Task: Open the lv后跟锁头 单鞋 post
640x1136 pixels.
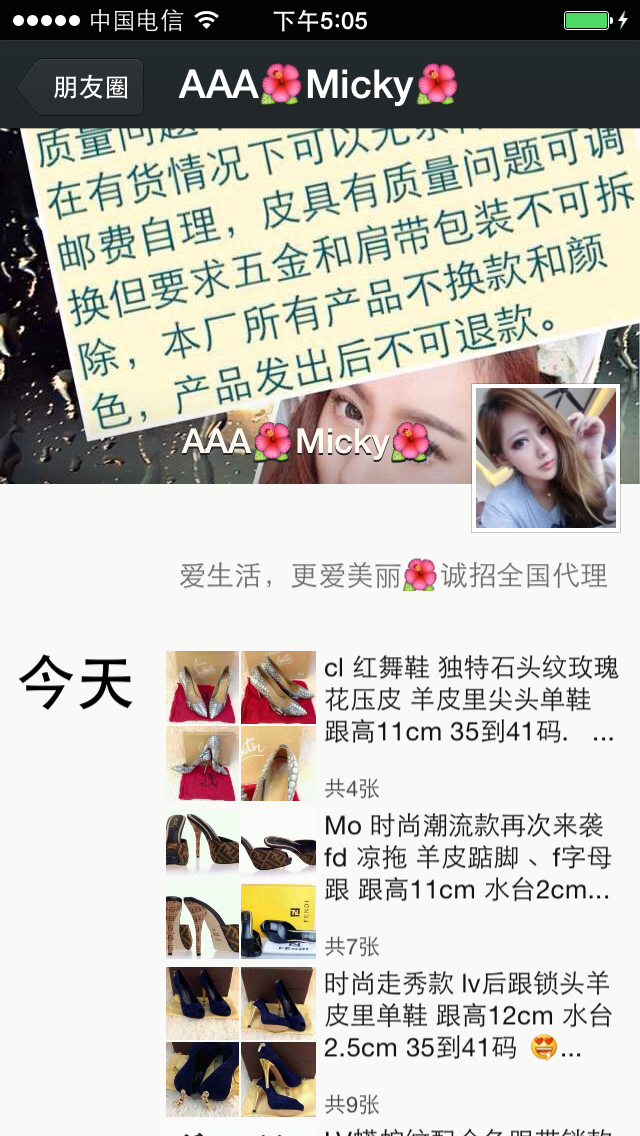Action: point(393,1042)
